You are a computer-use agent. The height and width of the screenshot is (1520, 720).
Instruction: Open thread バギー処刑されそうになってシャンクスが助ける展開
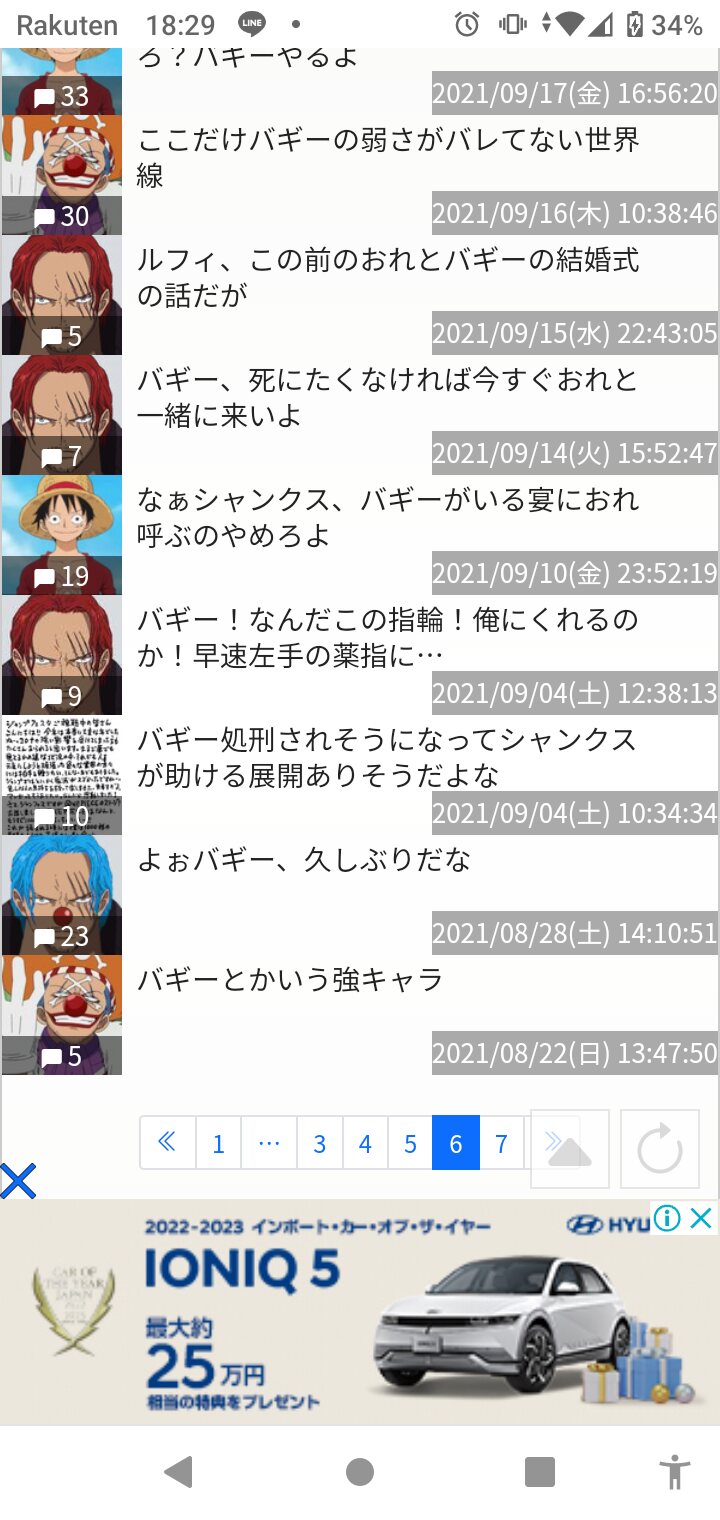tap(388, 758)
